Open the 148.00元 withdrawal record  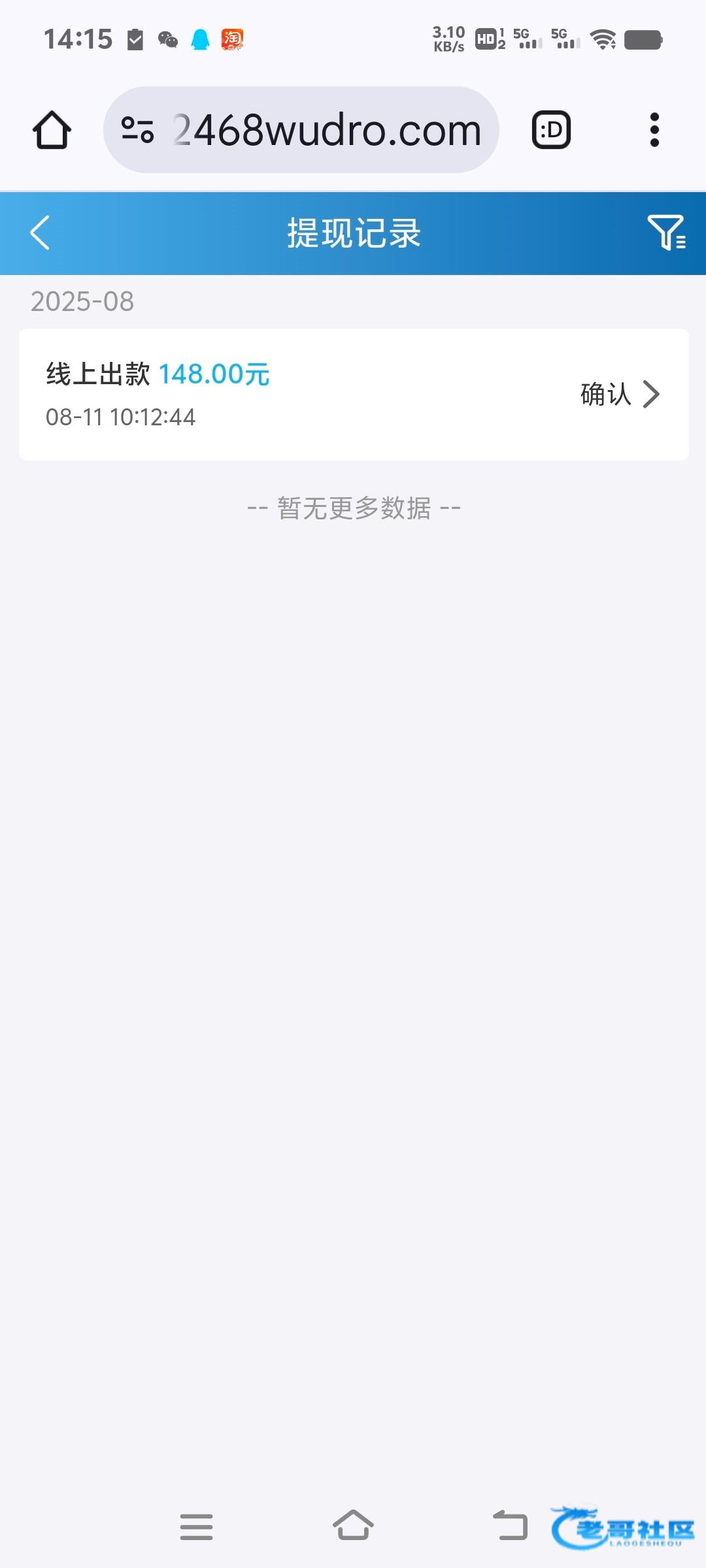(354, 395)
